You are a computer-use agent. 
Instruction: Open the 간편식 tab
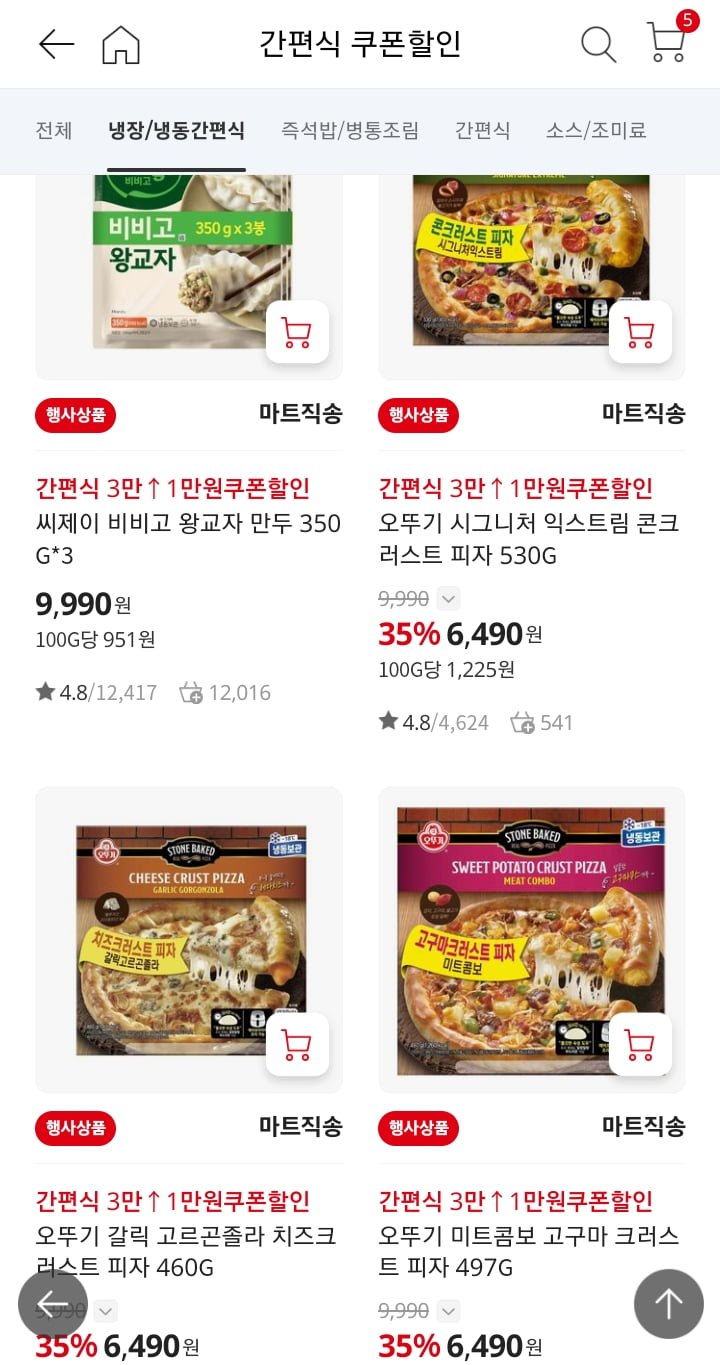pos(482,130)
